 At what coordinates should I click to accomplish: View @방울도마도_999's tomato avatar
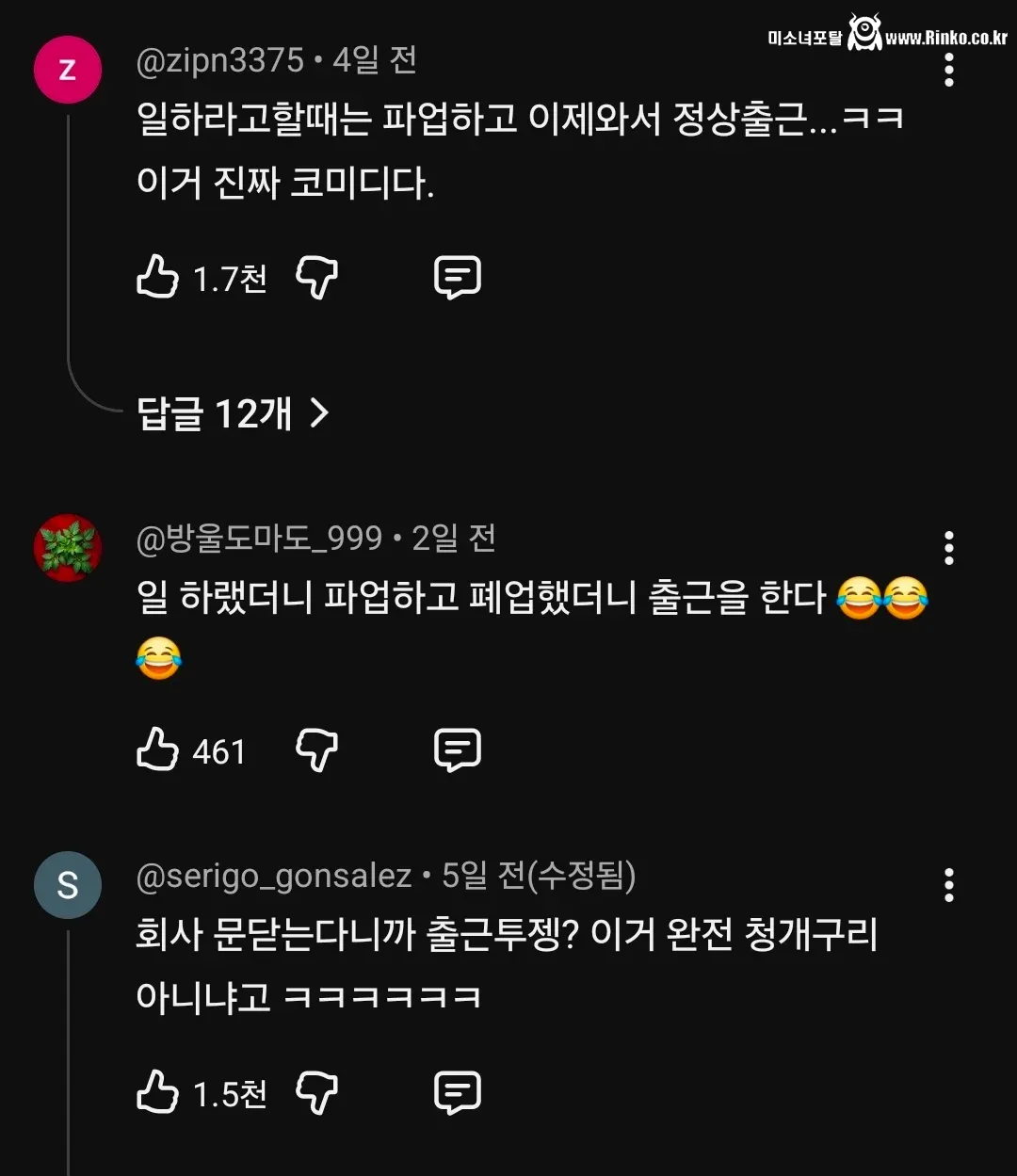[67, 549]
